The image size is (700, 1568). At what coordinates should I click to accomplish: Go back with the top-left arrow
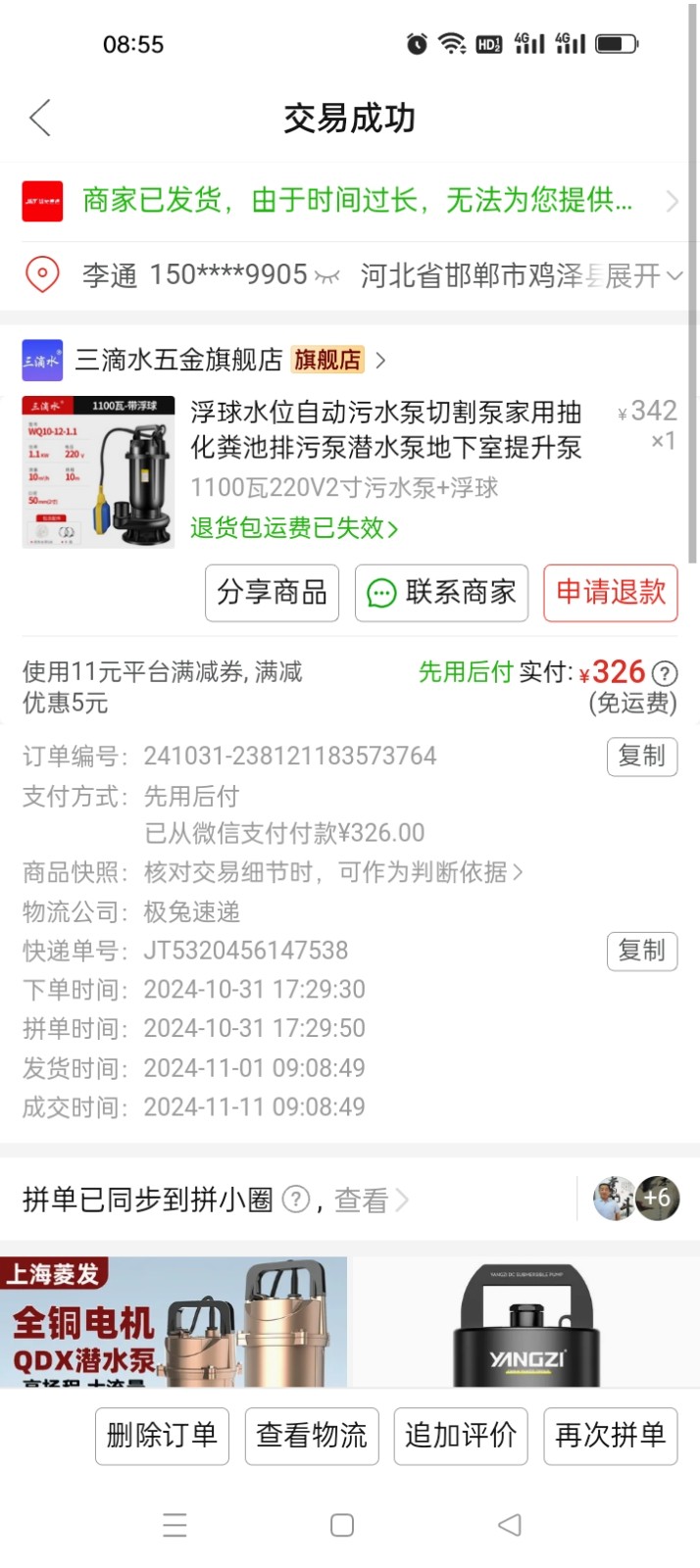tap(40, 119)
